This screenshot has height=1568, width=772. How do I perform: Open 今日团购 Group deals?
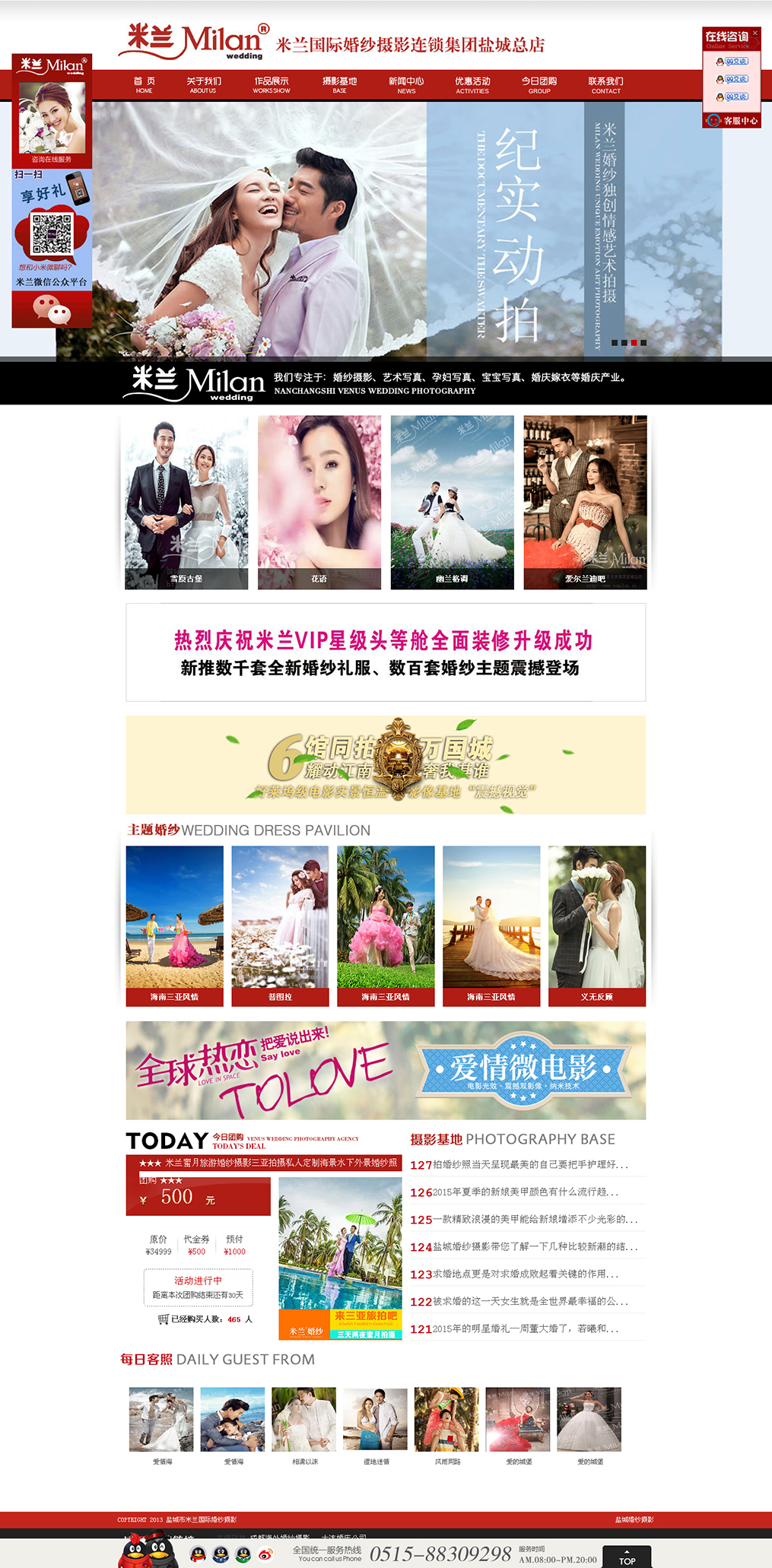[539, 84]
